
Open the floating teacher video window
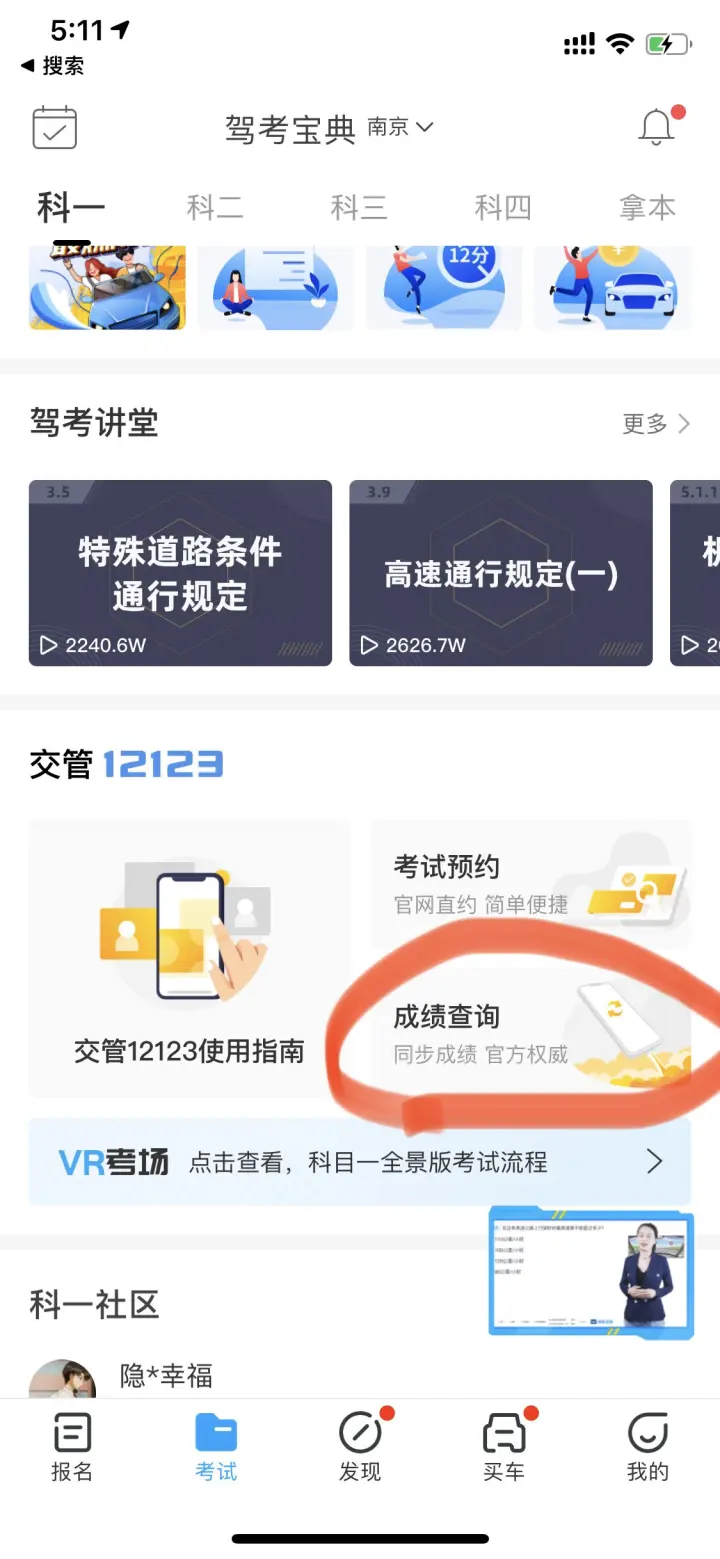point(590,1273)
